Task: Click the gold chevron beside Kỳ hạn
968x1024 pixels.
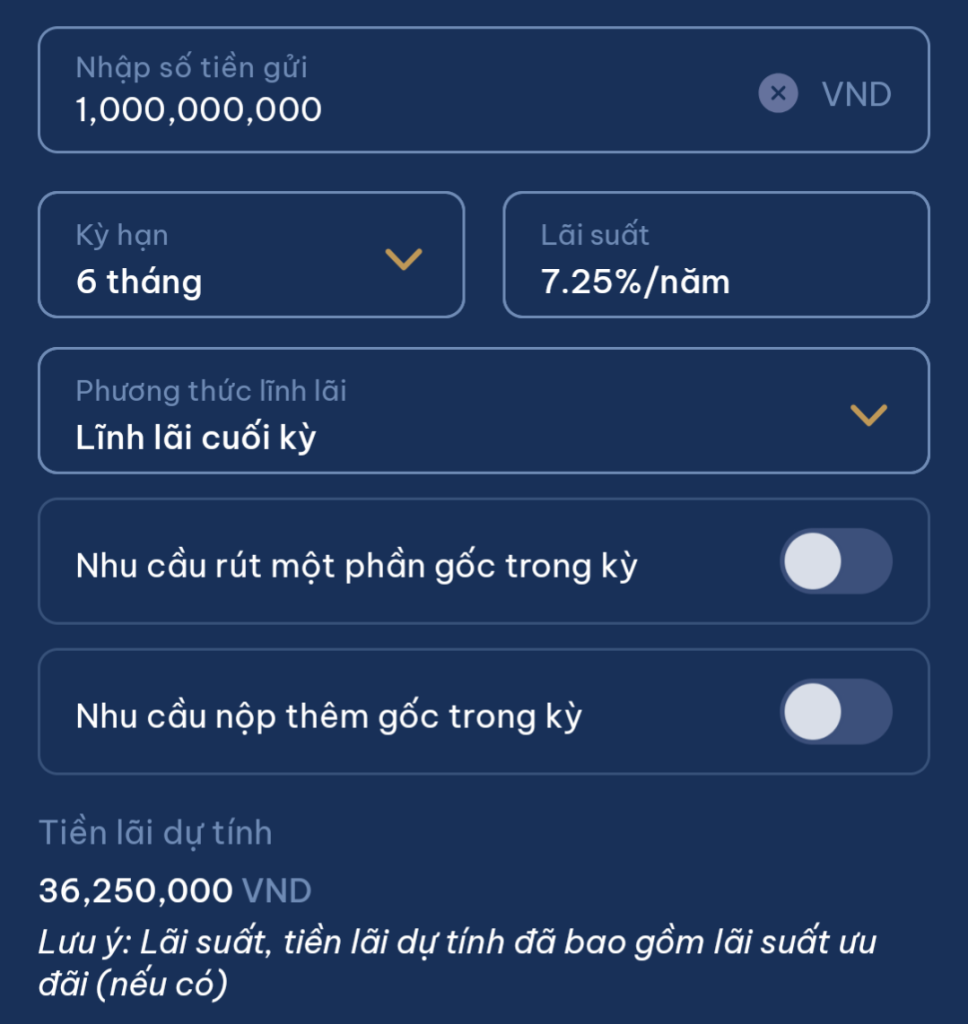Action: click(x=403, y=258)
